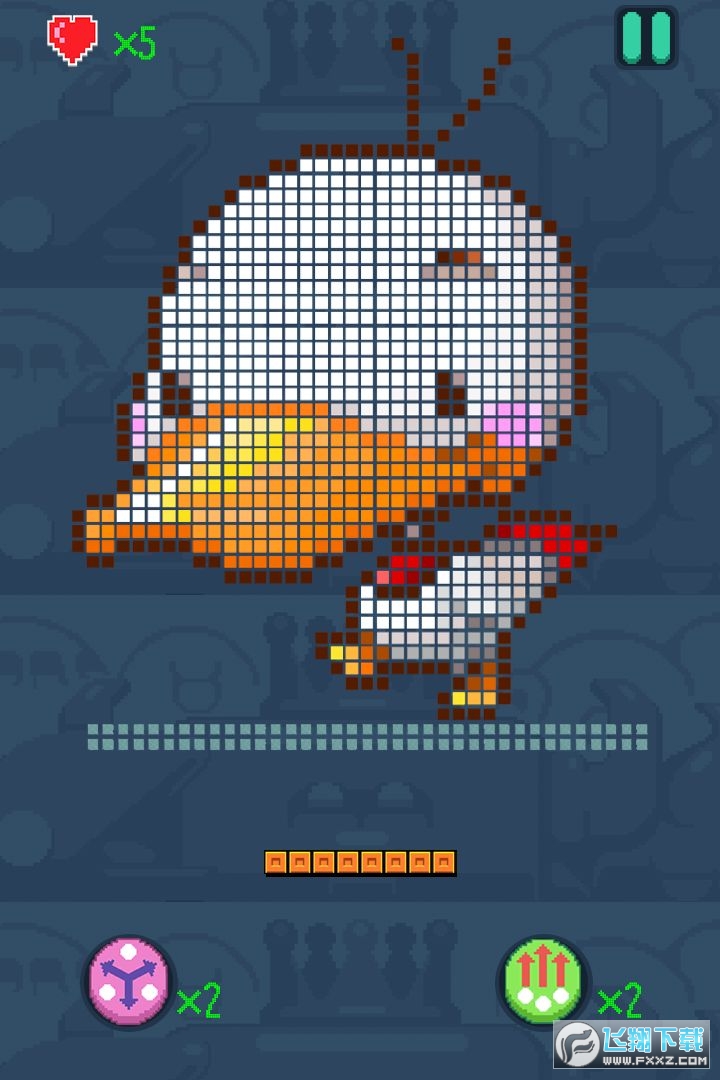Activate the pink split-ball power-up
Image resolution: width=720 pixels, height=1080 pixels.
128,982
